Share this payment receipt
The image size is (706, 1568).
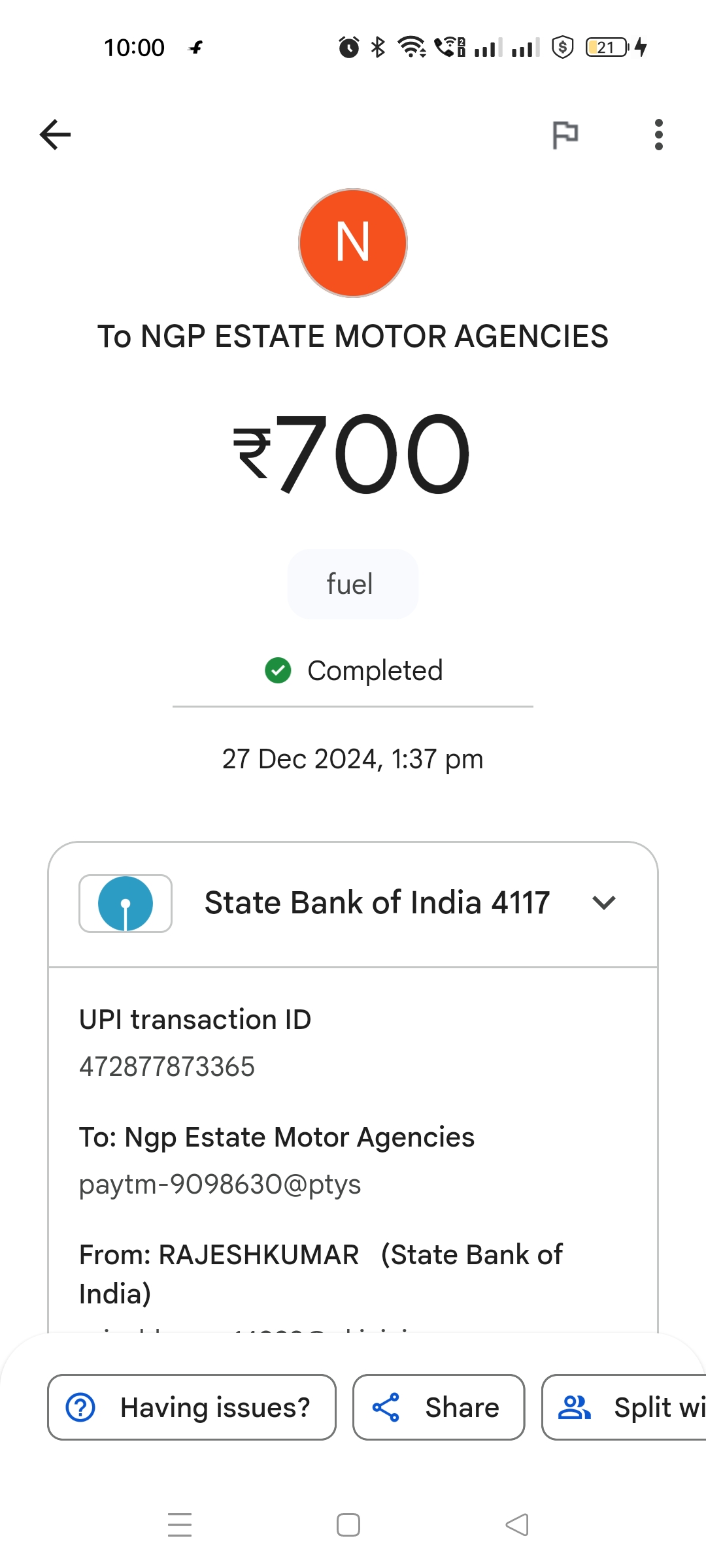click(x=439, y=1407)
